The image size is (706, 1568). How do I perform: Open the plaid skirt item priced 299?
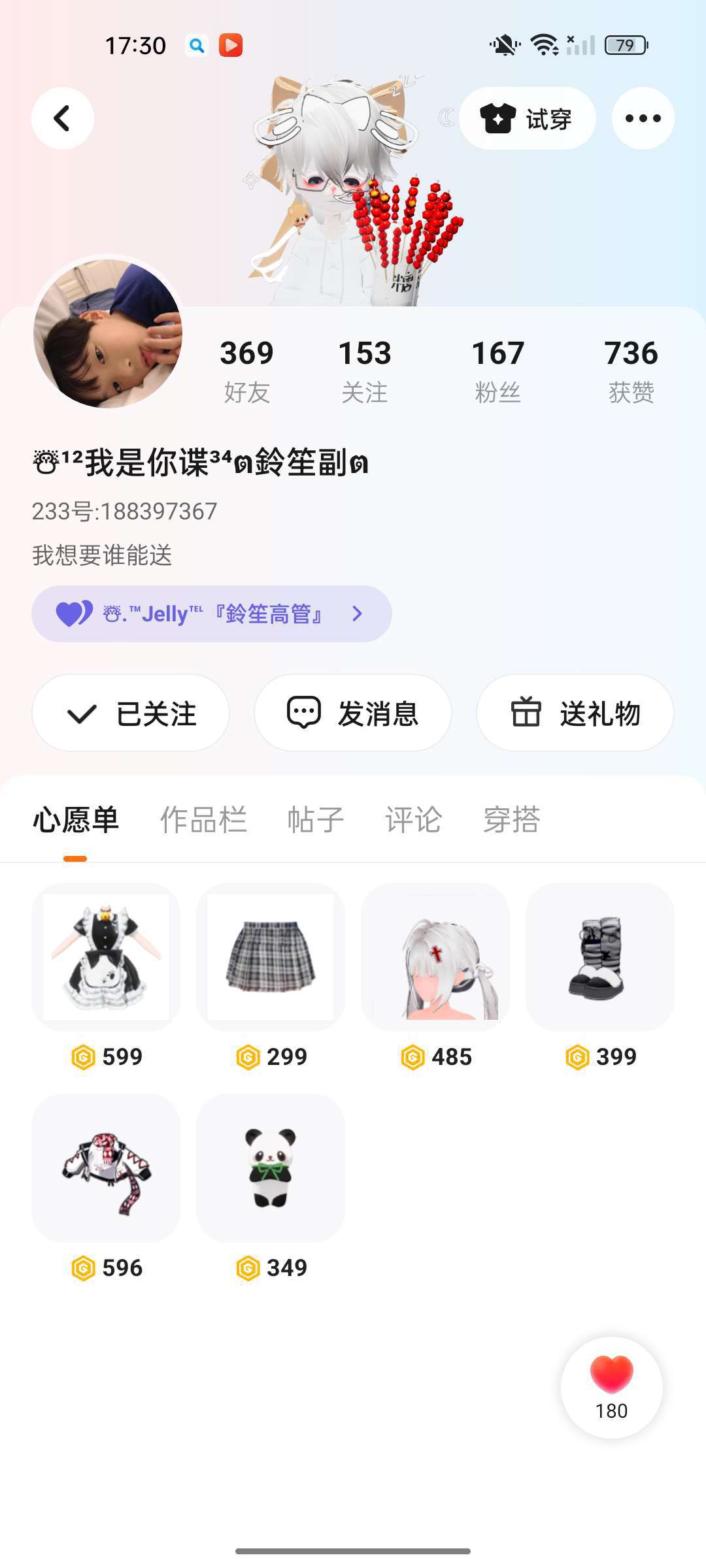pos(271,957)
